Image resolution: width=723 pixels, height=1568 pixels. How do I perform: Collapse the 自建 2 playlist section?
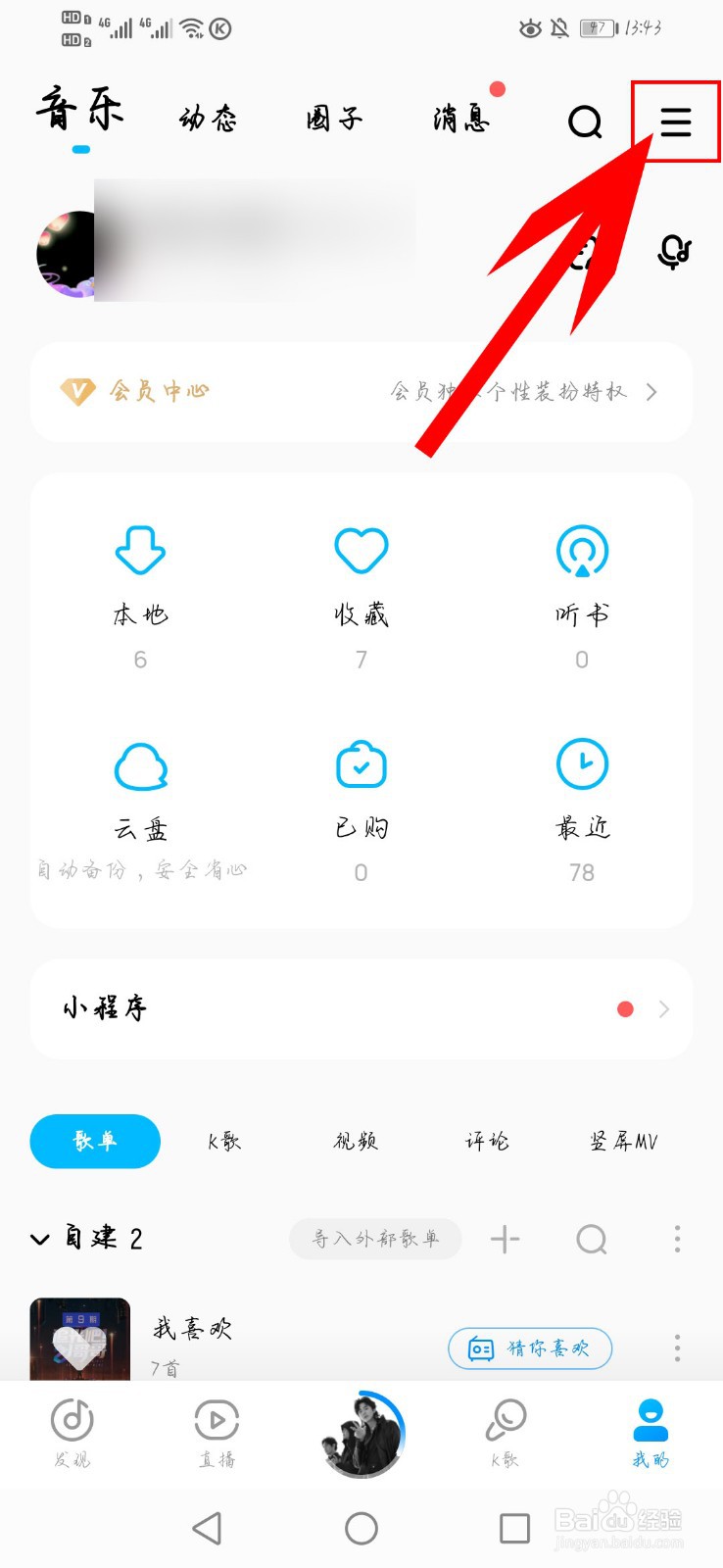[x=40, y=1239]
